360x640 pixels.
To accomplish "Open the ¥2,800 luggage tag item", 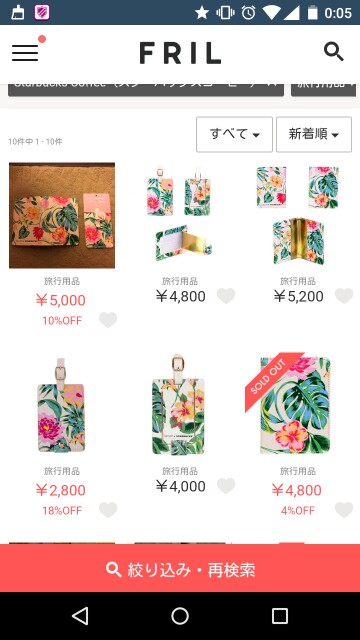I will [62, 406].
